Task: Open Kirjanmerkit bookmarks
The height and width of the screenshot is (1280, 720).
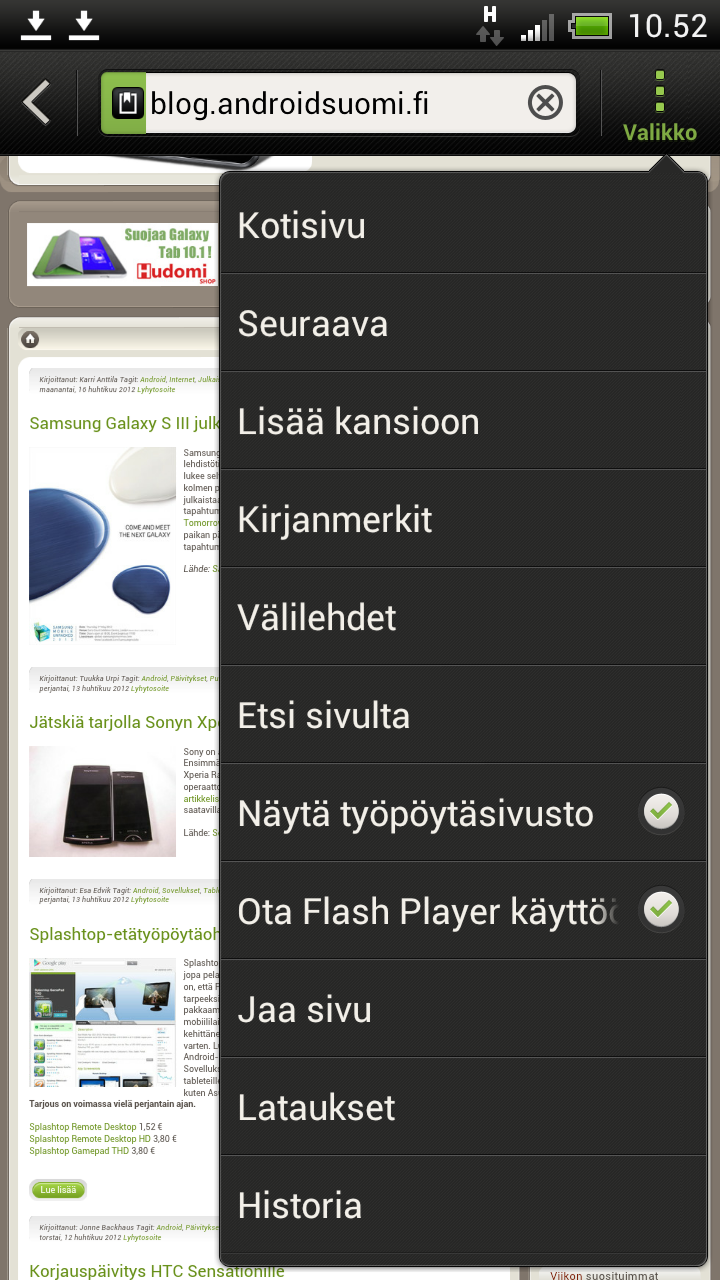Action: pos(463,520)
